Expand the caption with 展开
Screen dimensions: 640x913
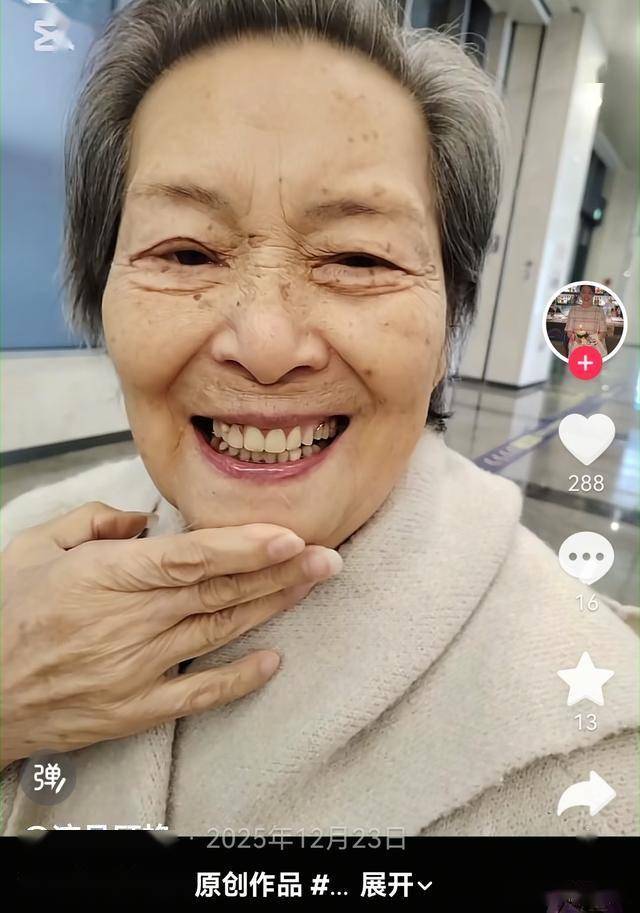pyautogui.click(x=396, y=884)
